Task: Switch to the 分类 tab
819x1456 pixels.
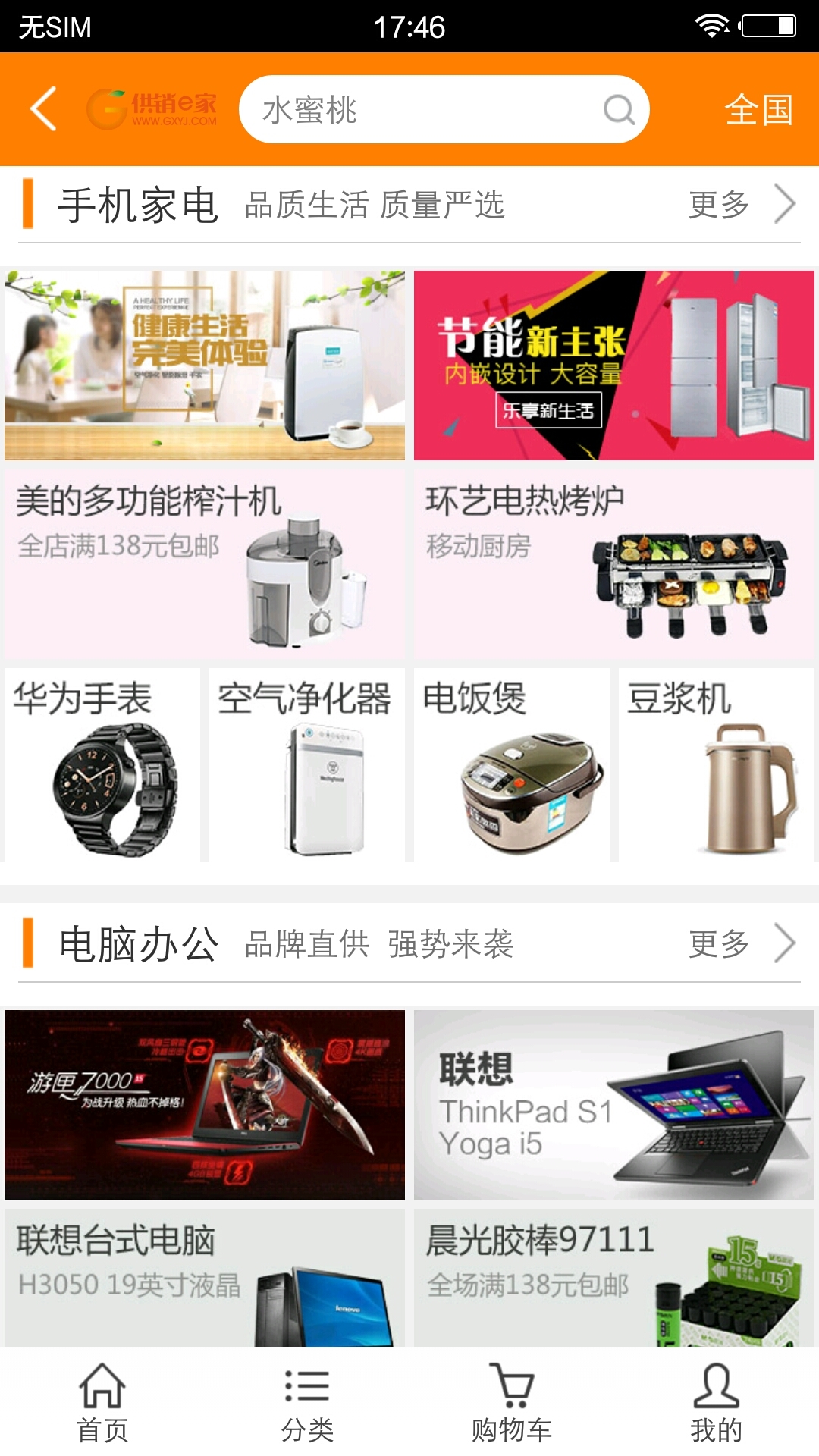Action: [x=307, y=1402]
